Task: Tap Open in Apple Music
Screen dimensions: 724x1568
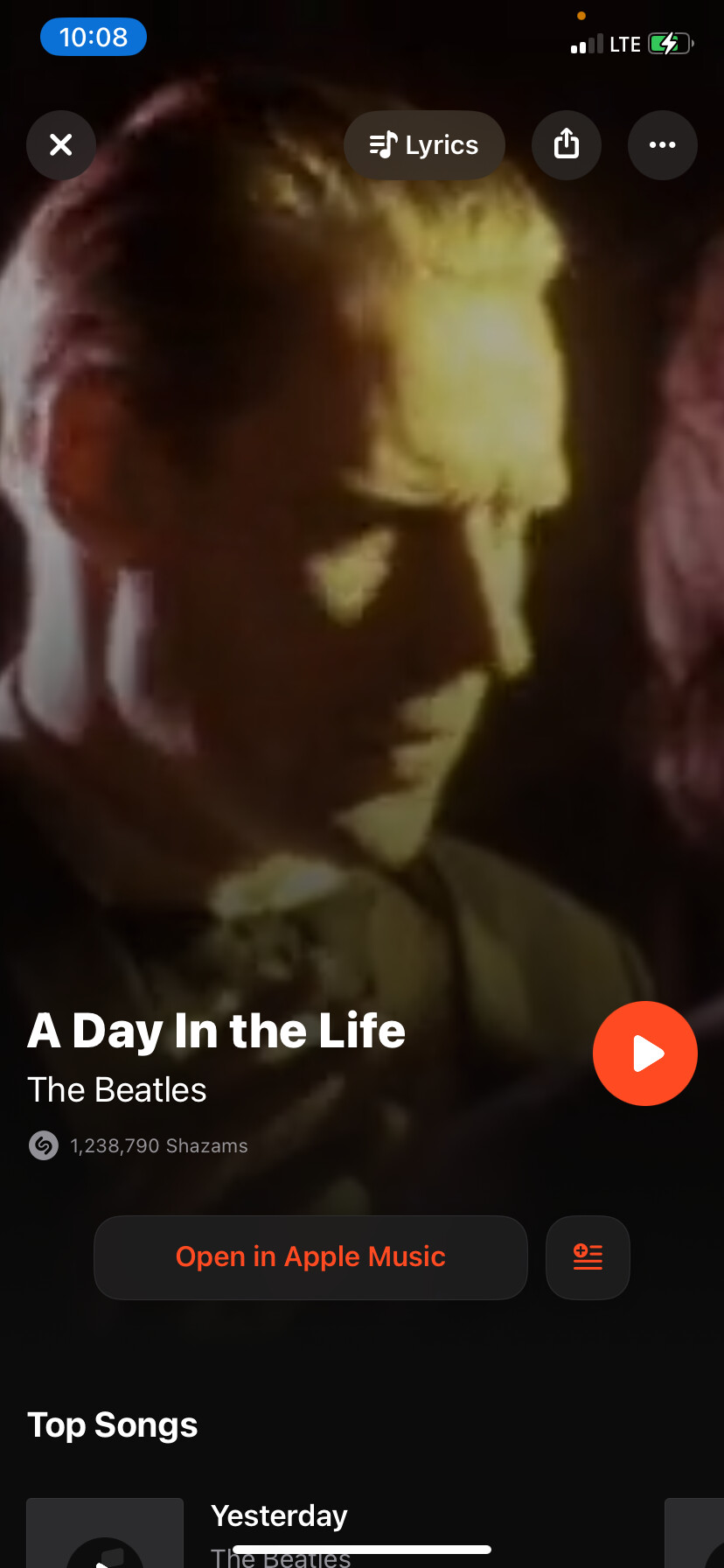Action: point(310,1257)
